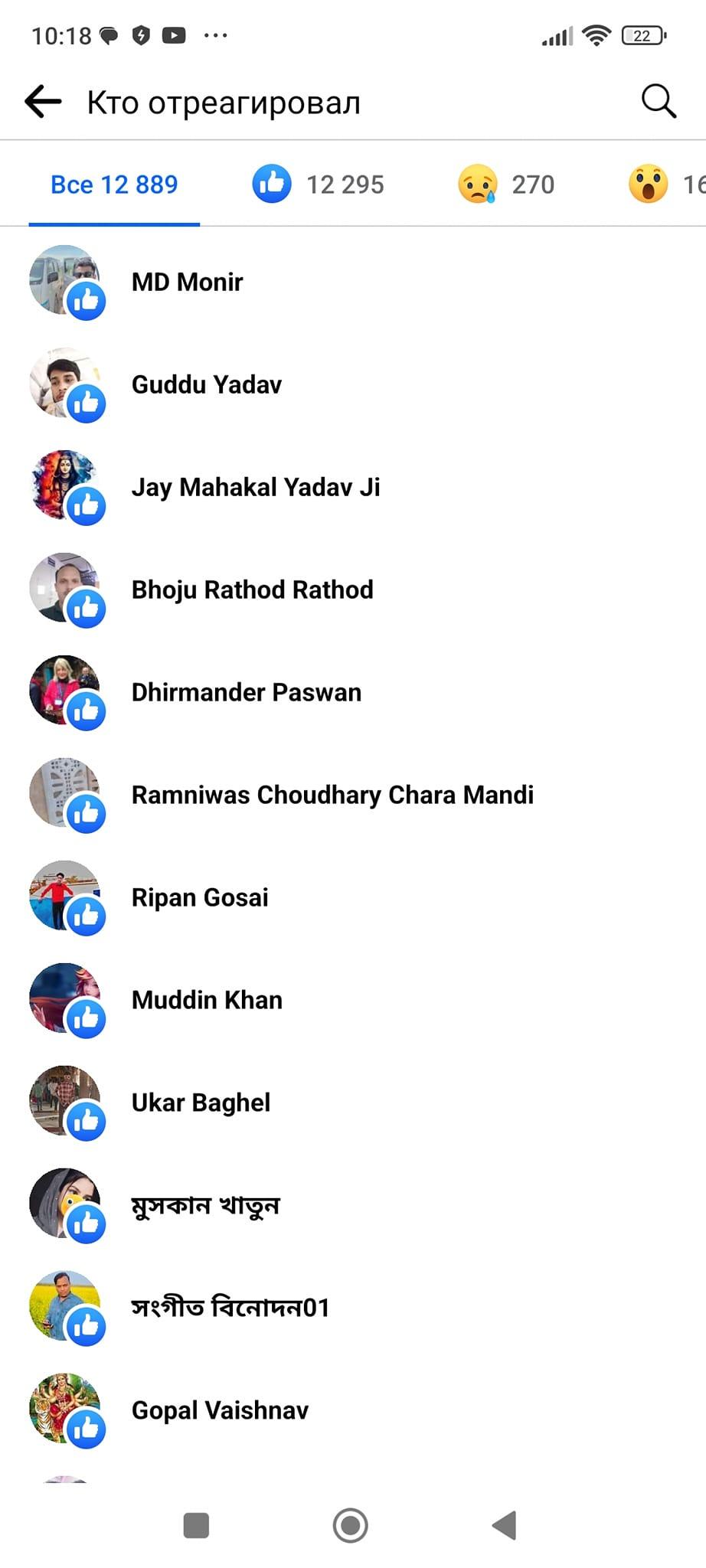View Gopal Vaishnav's profile

tap(220, 1410)
